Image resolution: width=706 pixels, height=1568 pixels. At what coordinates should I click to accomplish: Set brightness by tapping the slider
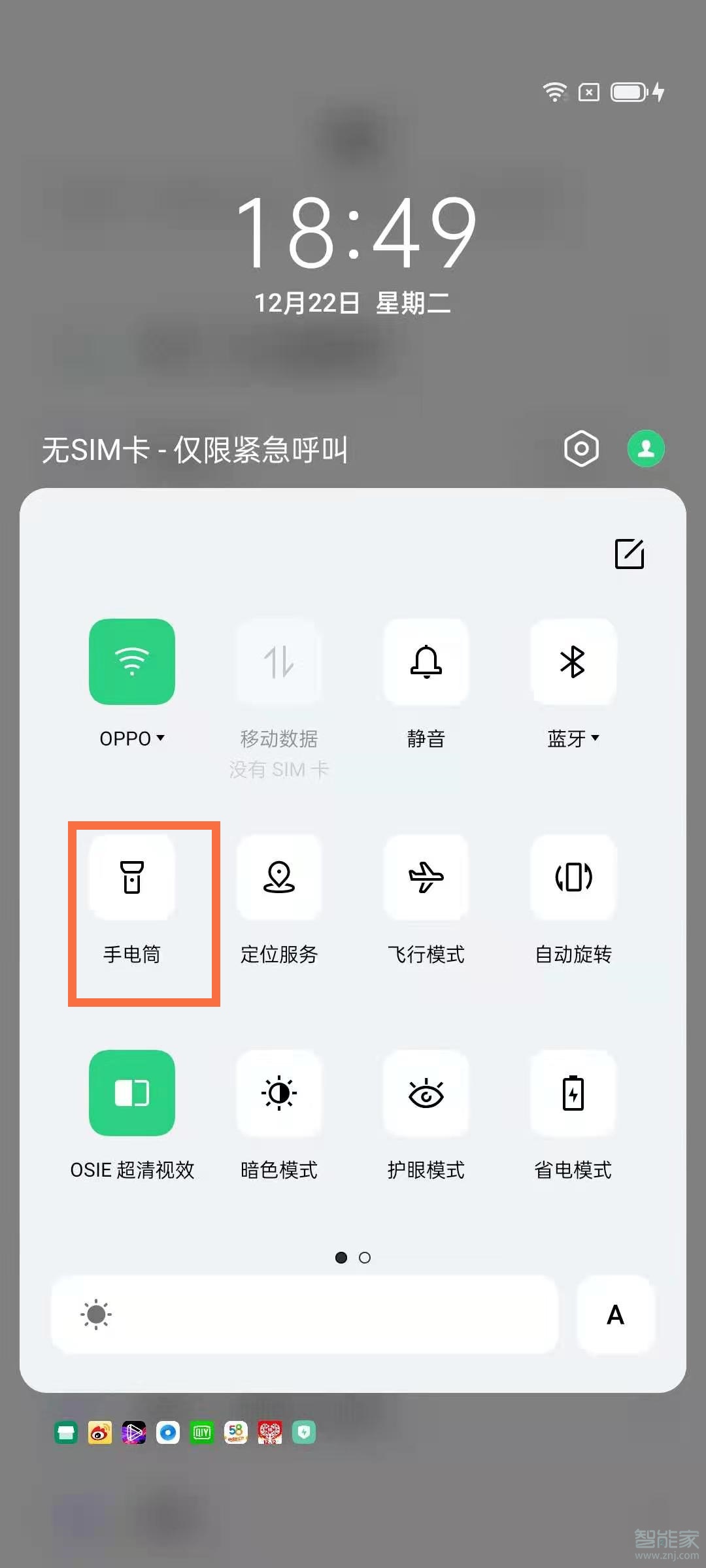tap(305, 1315)
